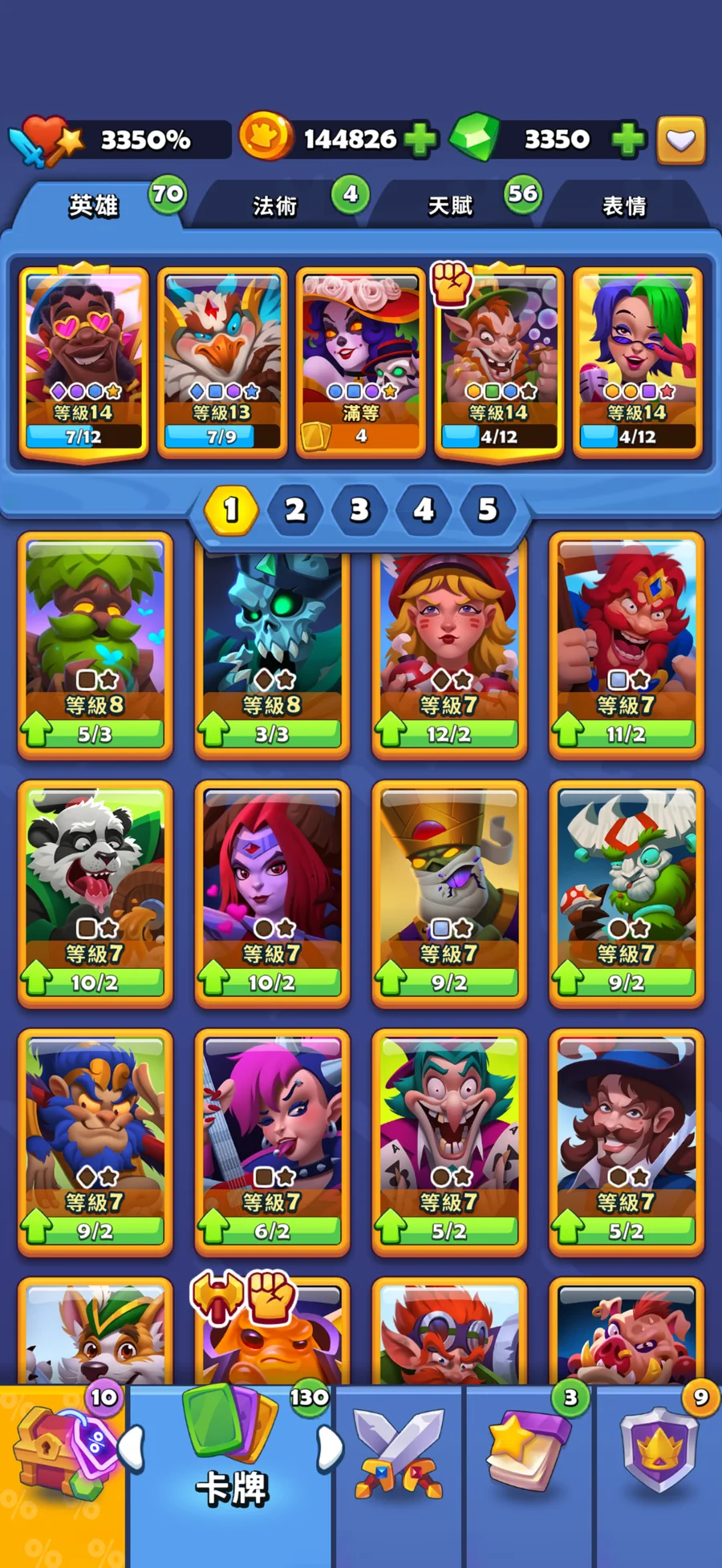
Task: Switch to the 法術 tab
Action: click(275, 206)
